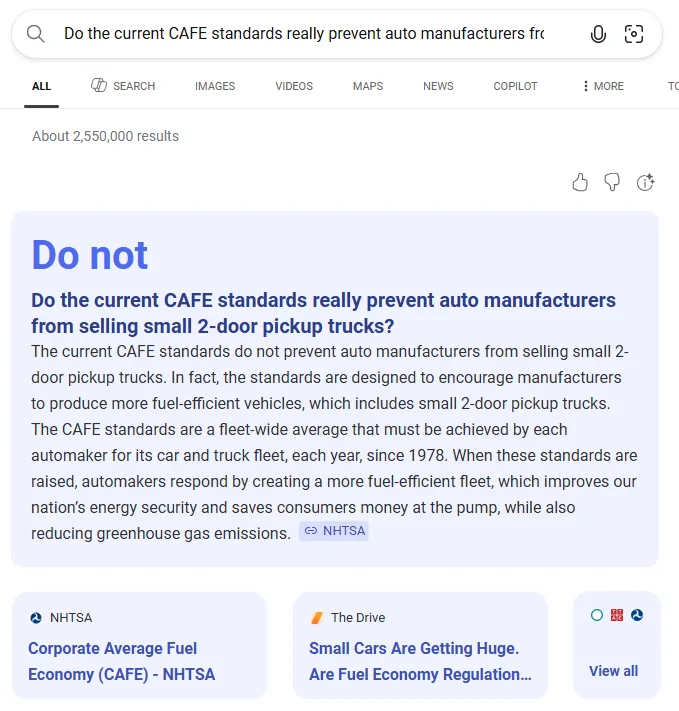Start voice search with the microphone
This screenshot has width=679, height=711.
click(598, 34)
